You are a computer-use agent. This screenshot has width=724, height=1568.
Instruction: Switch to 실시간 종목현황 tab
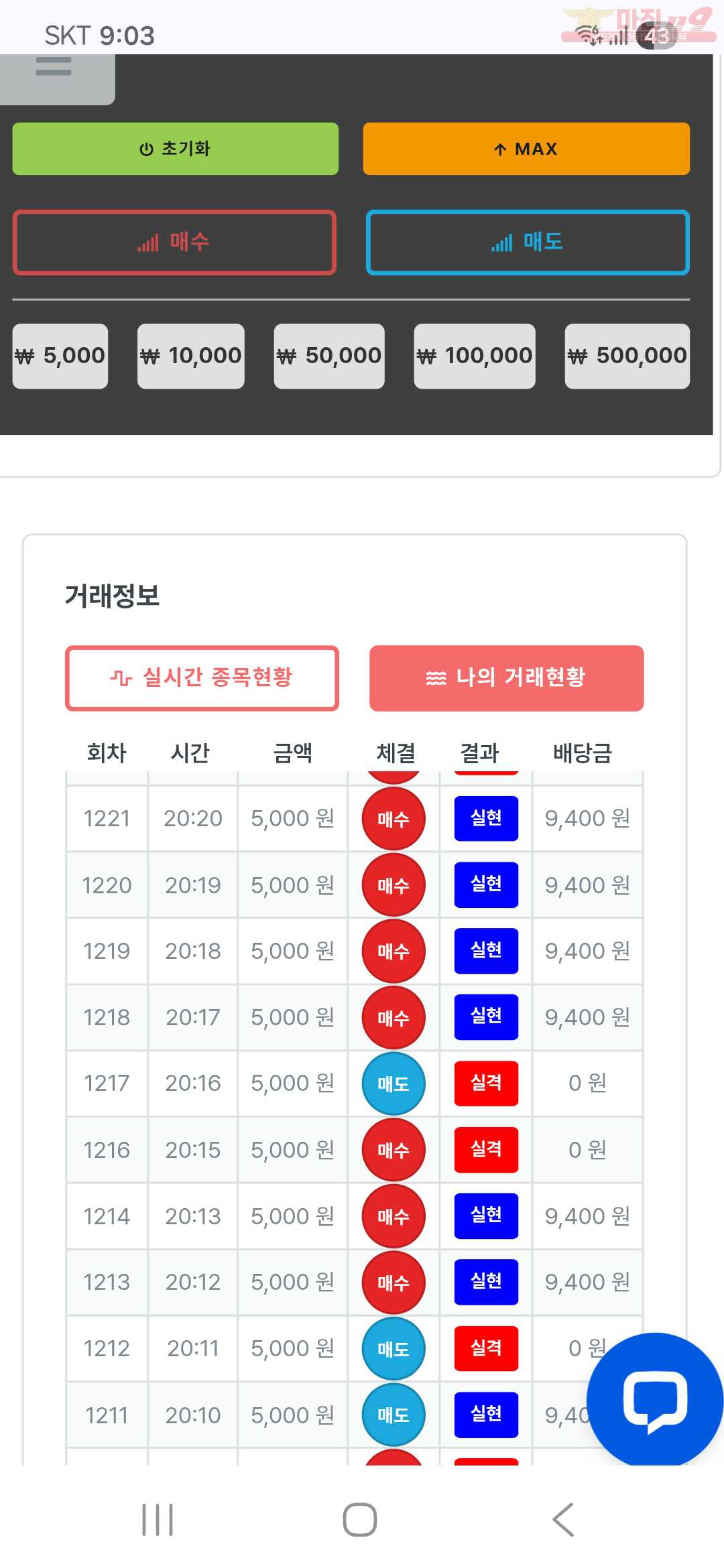[x=202, y=677]
